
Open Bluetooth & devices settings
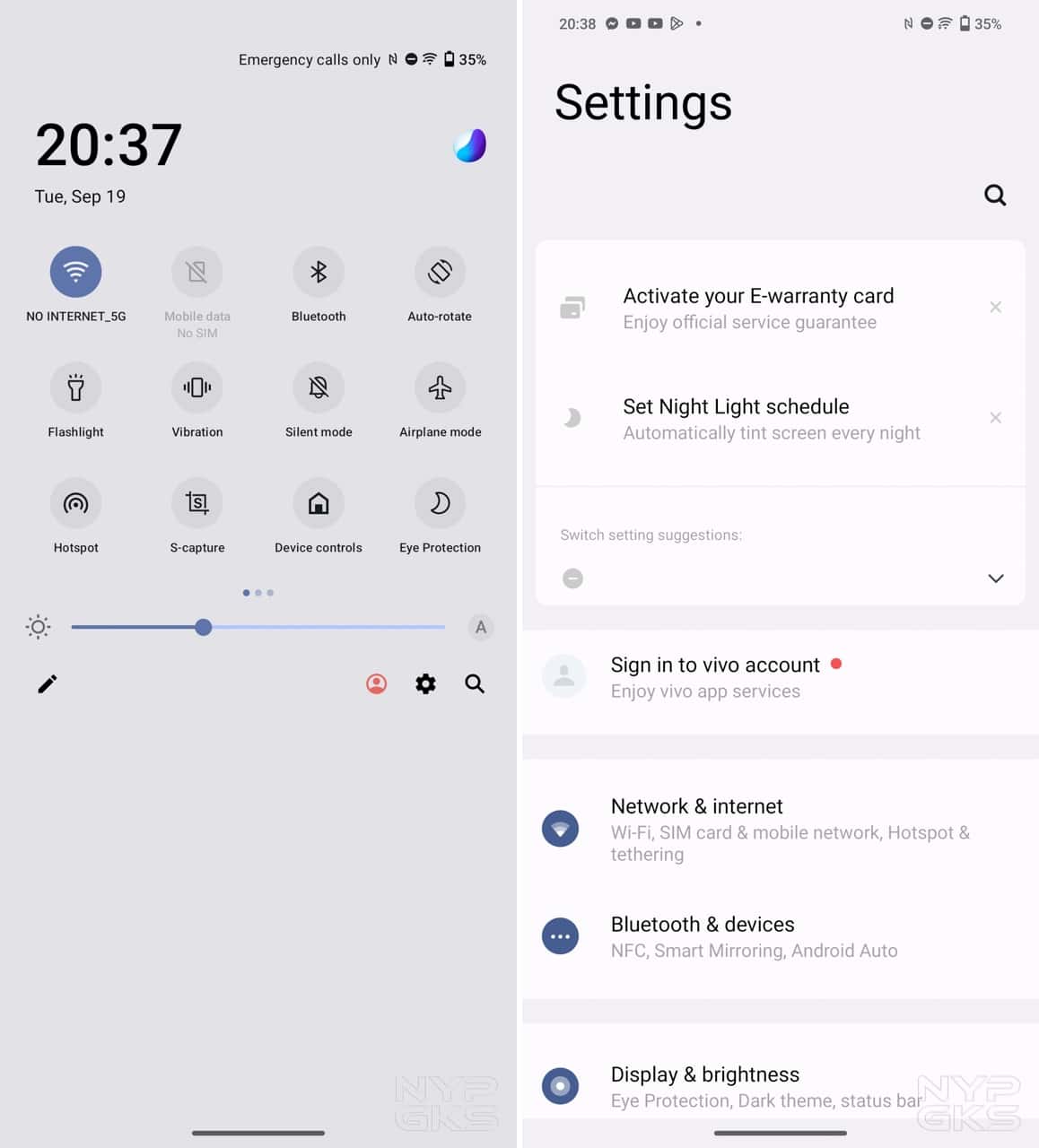(x=779, y=935)
